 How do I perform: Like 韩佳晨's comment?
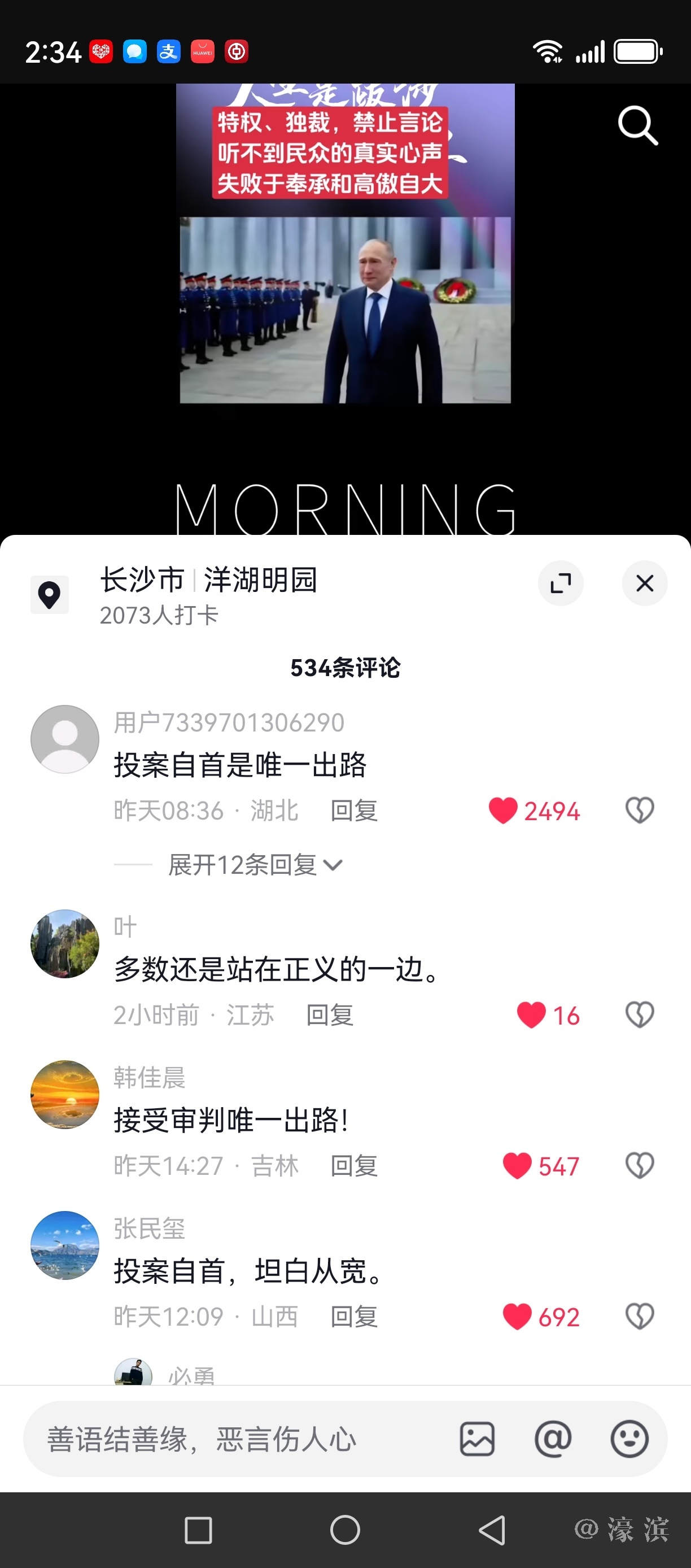[517, 1166]
